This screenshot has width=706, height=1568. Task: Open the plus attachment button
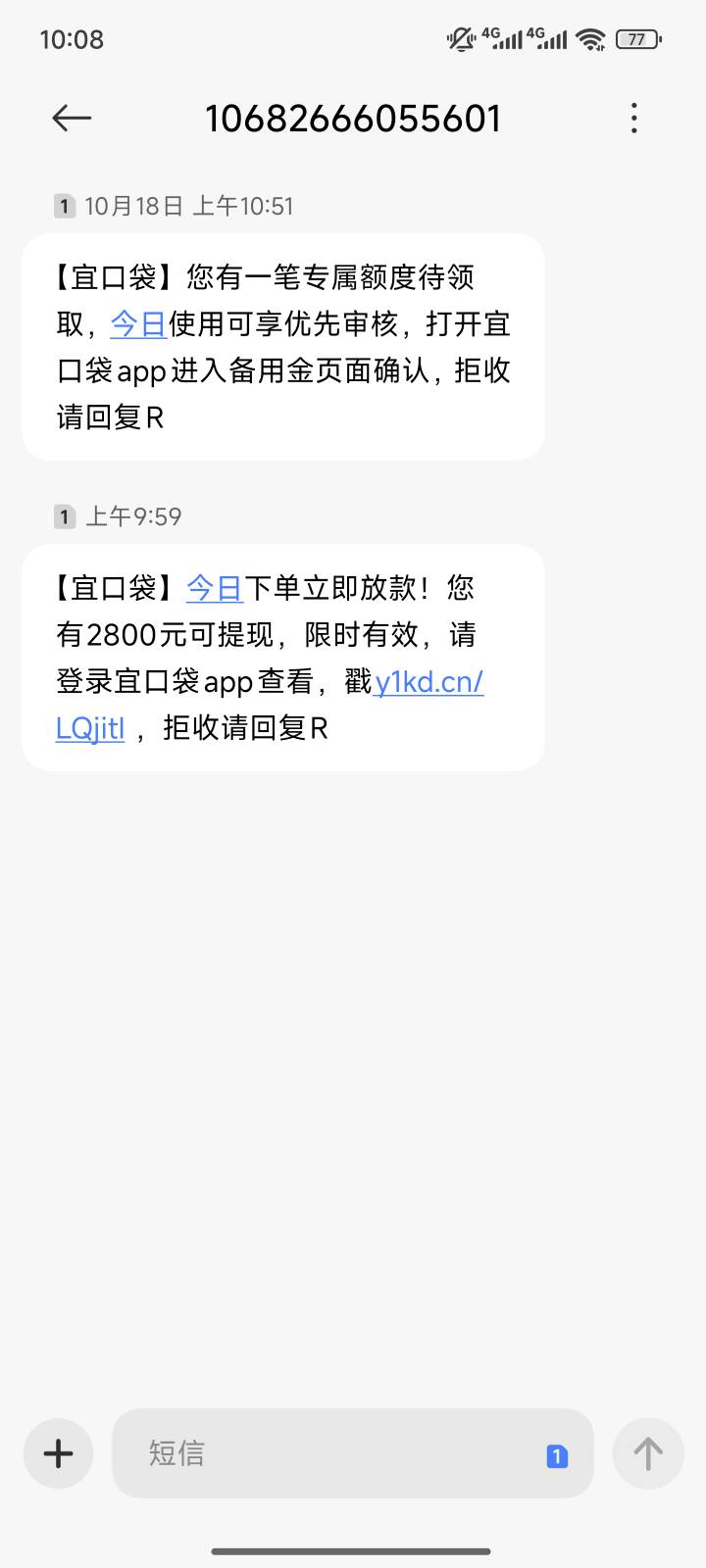tap(59, 1452)
